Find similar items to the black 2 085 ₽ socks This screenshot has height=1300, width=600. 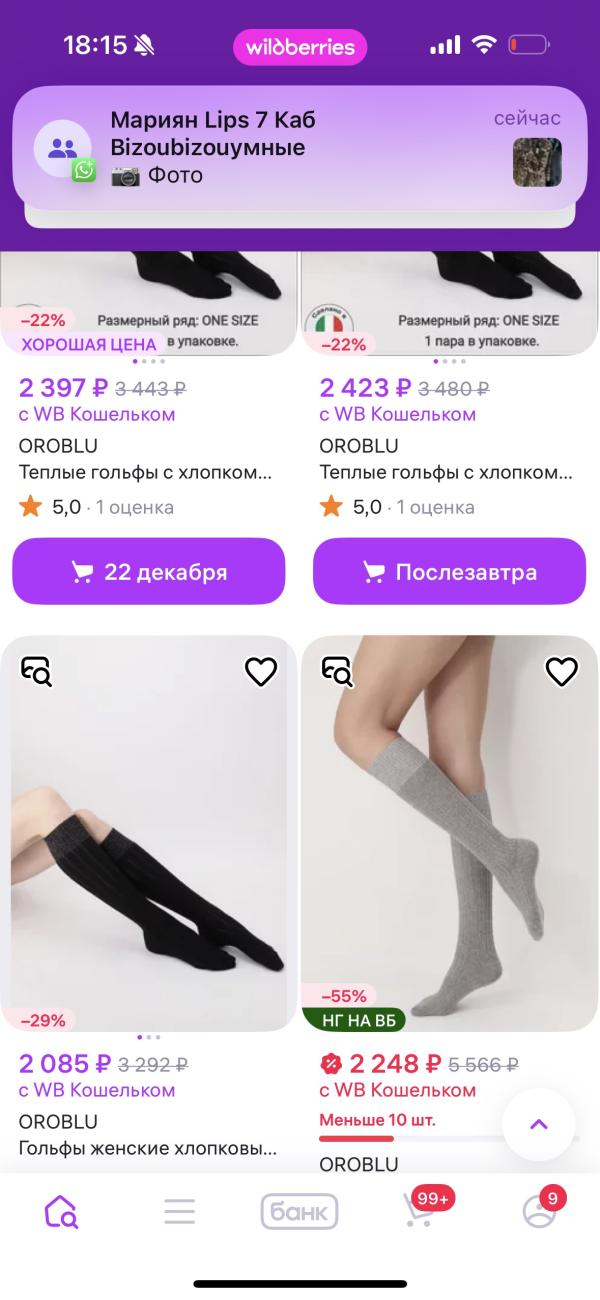tap(37, 672)
